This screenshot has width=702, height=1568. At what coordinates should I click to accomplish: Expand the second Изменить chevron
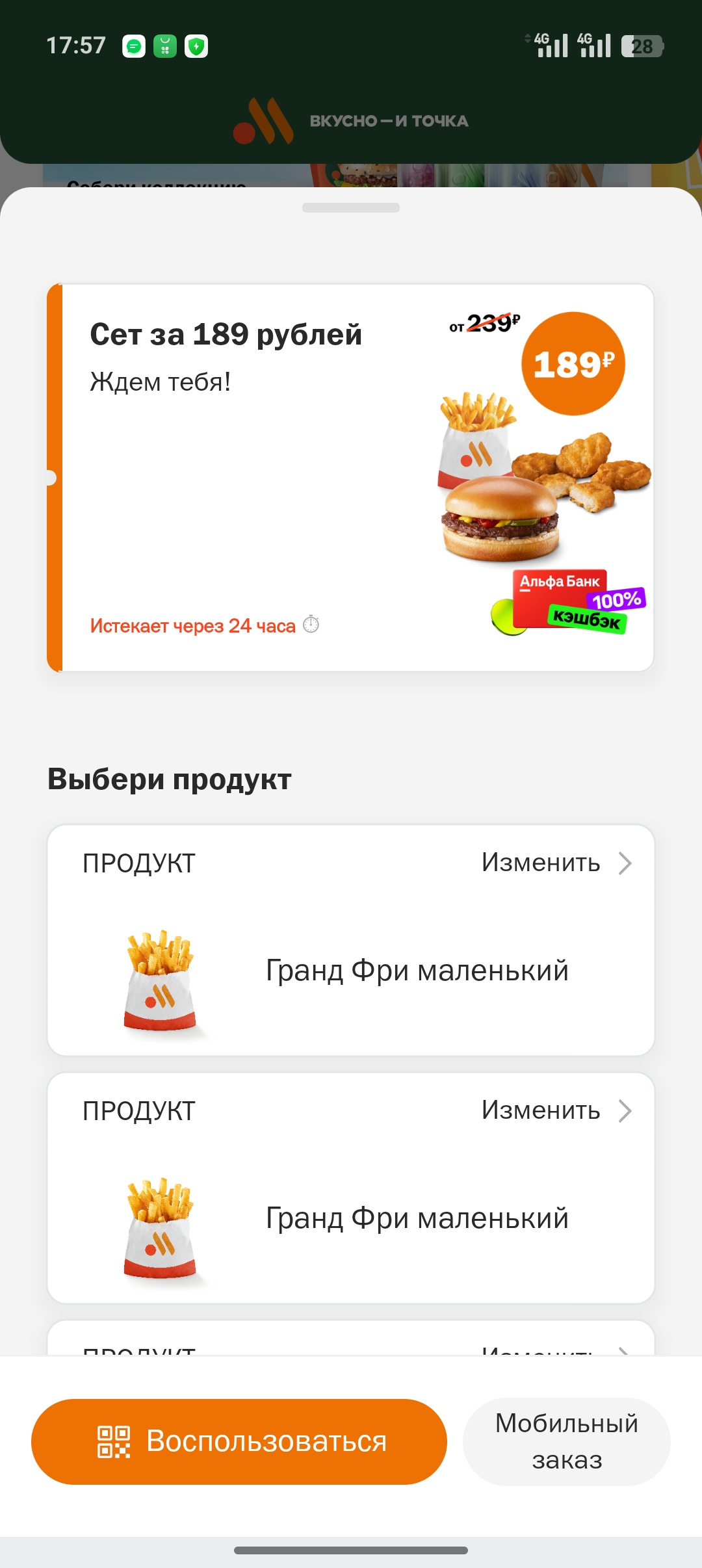pyautogui.click(x=625, y=1111)
